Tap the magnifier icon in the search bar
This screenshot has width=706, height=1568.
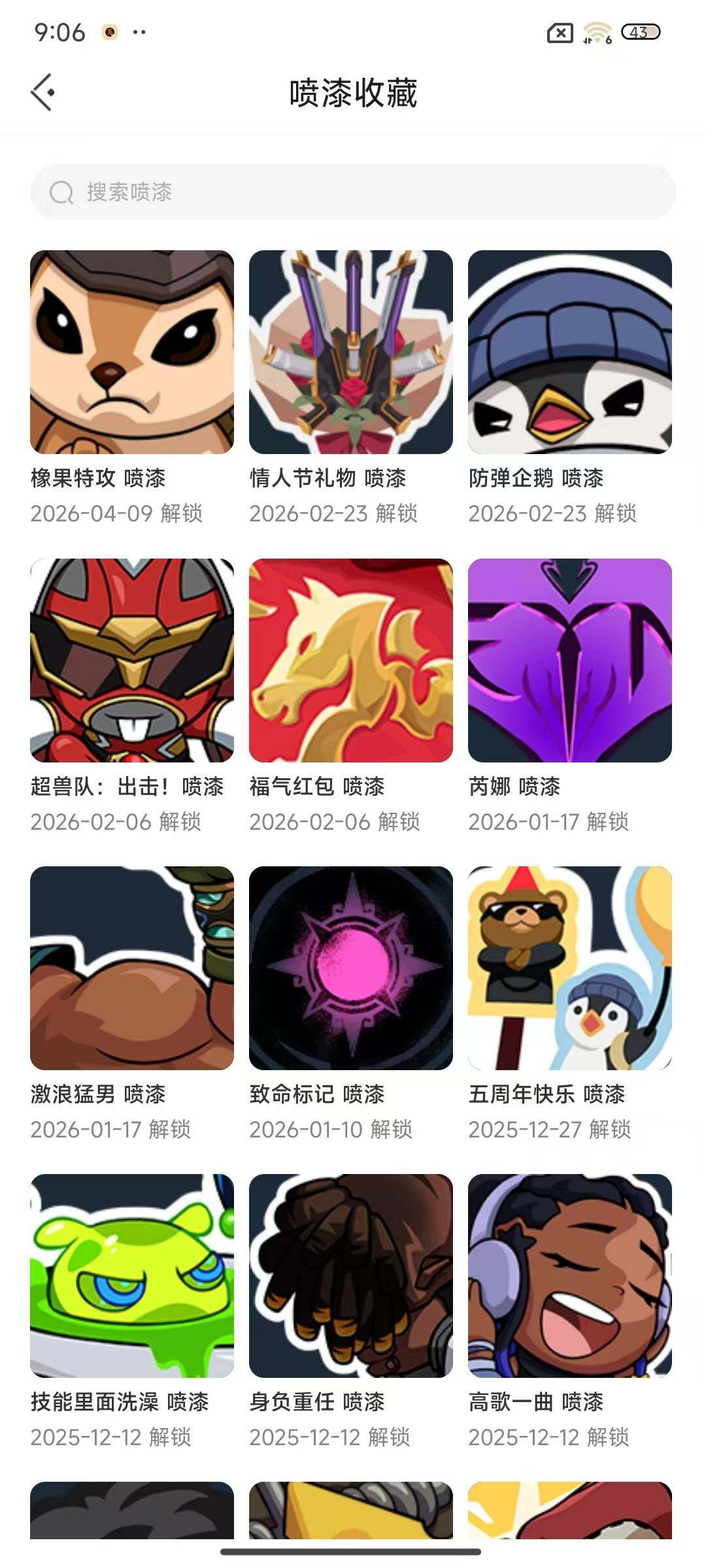[61, 193]
